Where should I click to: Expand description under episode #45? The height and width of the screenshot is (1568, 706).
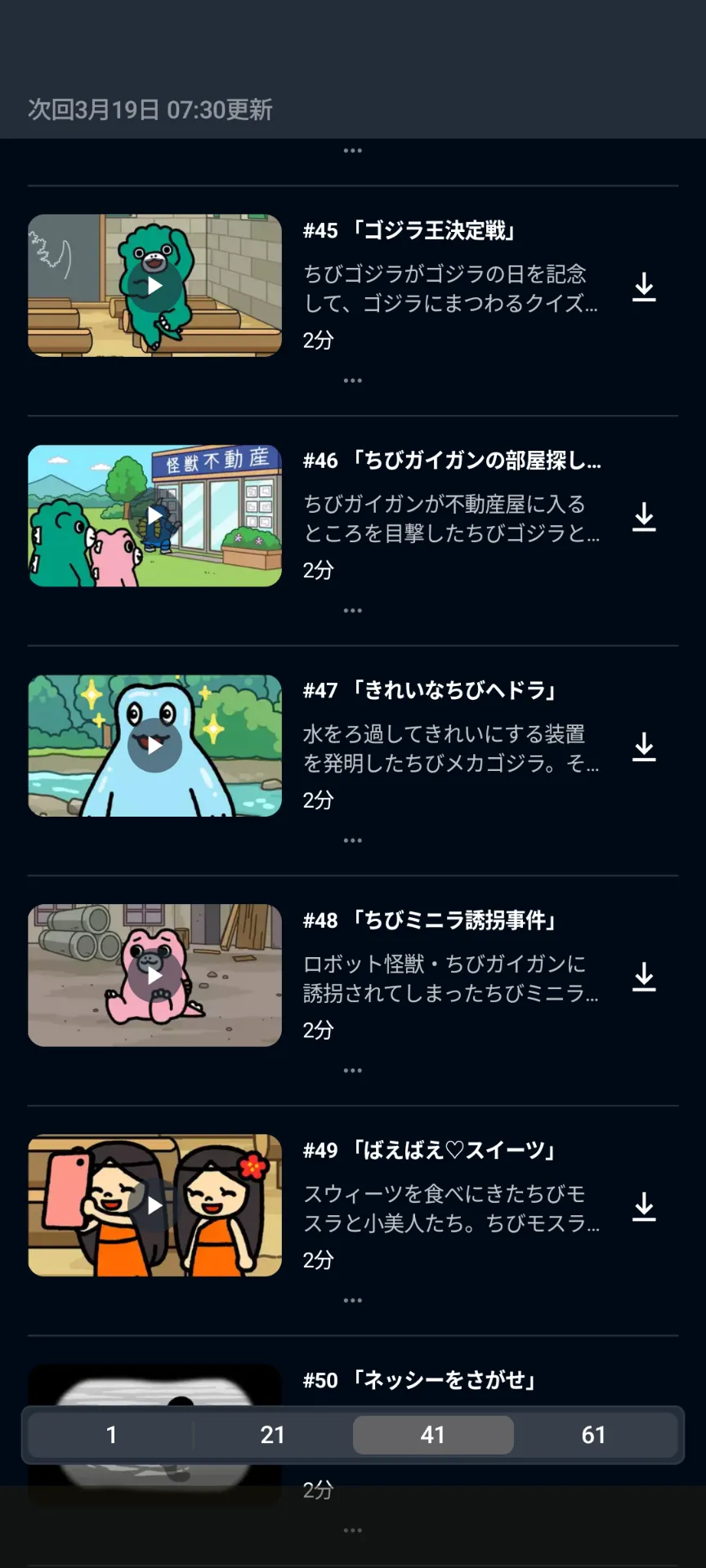[x=352, y=381]
